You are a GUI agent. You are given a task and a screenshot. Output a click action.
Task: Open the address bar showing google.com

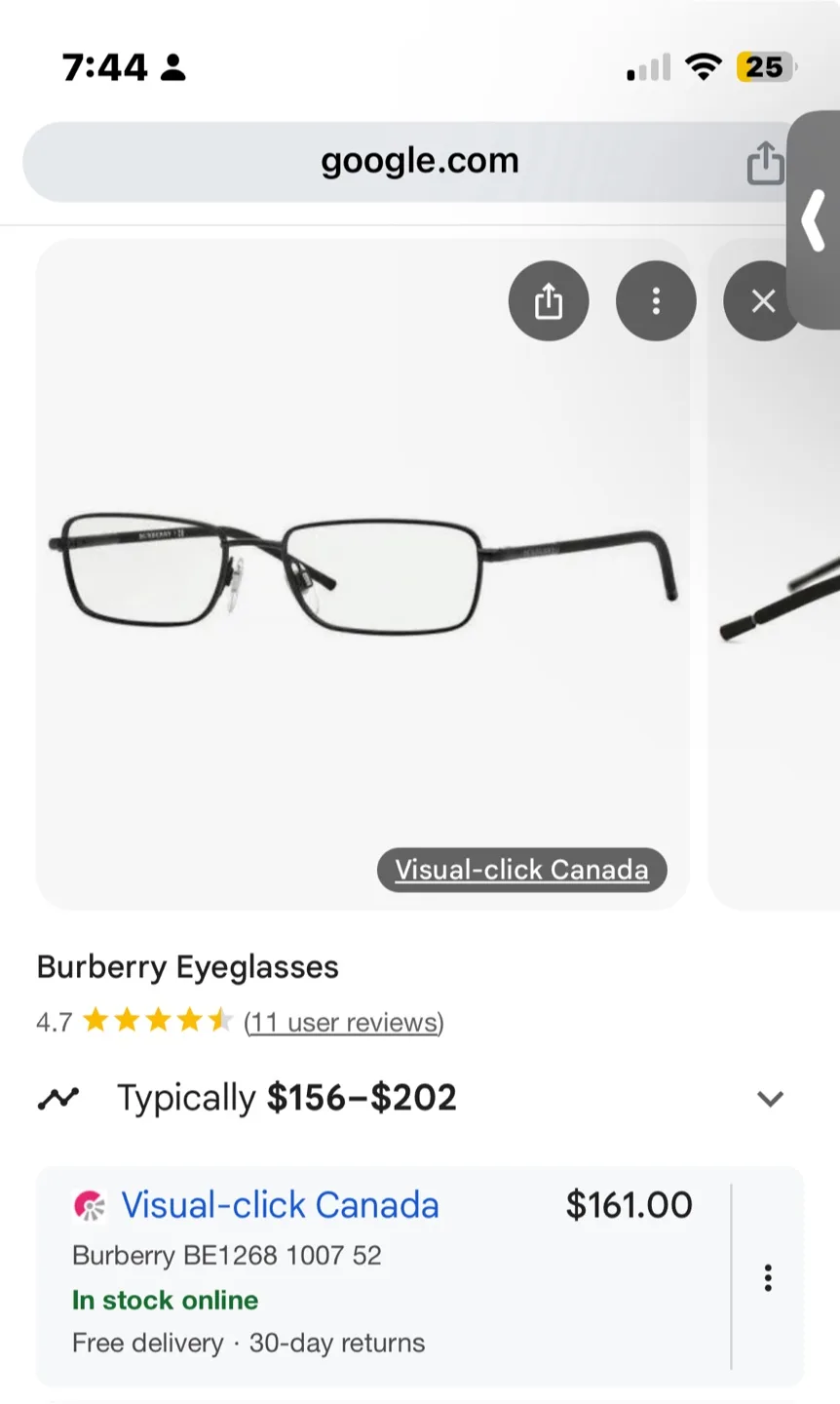coord(419,161)
